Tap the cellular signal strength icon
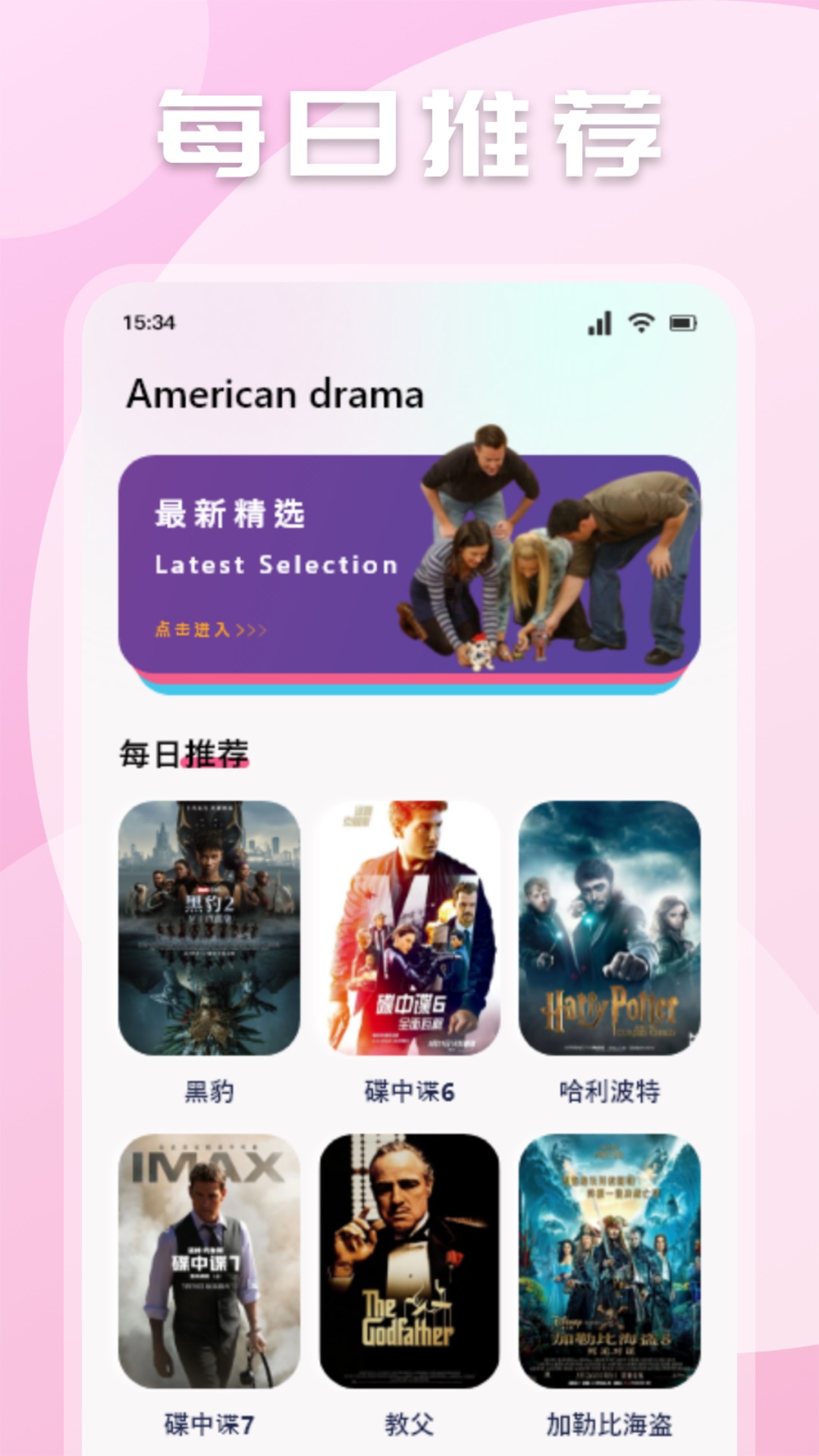This screenshot has height=1456, width=819. pos(598,322)
